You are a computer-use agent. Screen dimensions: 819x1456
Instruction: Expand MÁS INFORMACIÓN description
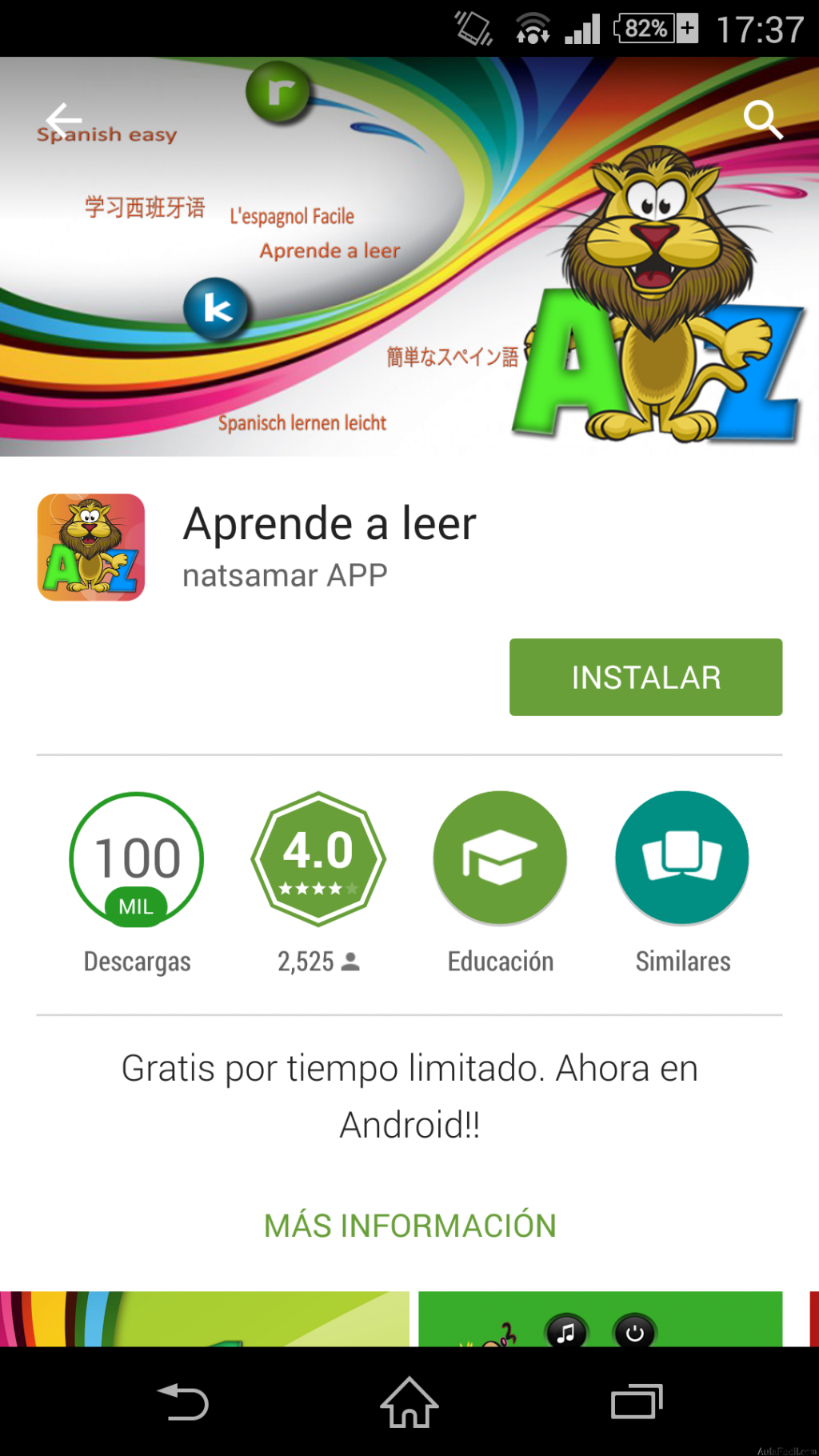pos(409,1226)
